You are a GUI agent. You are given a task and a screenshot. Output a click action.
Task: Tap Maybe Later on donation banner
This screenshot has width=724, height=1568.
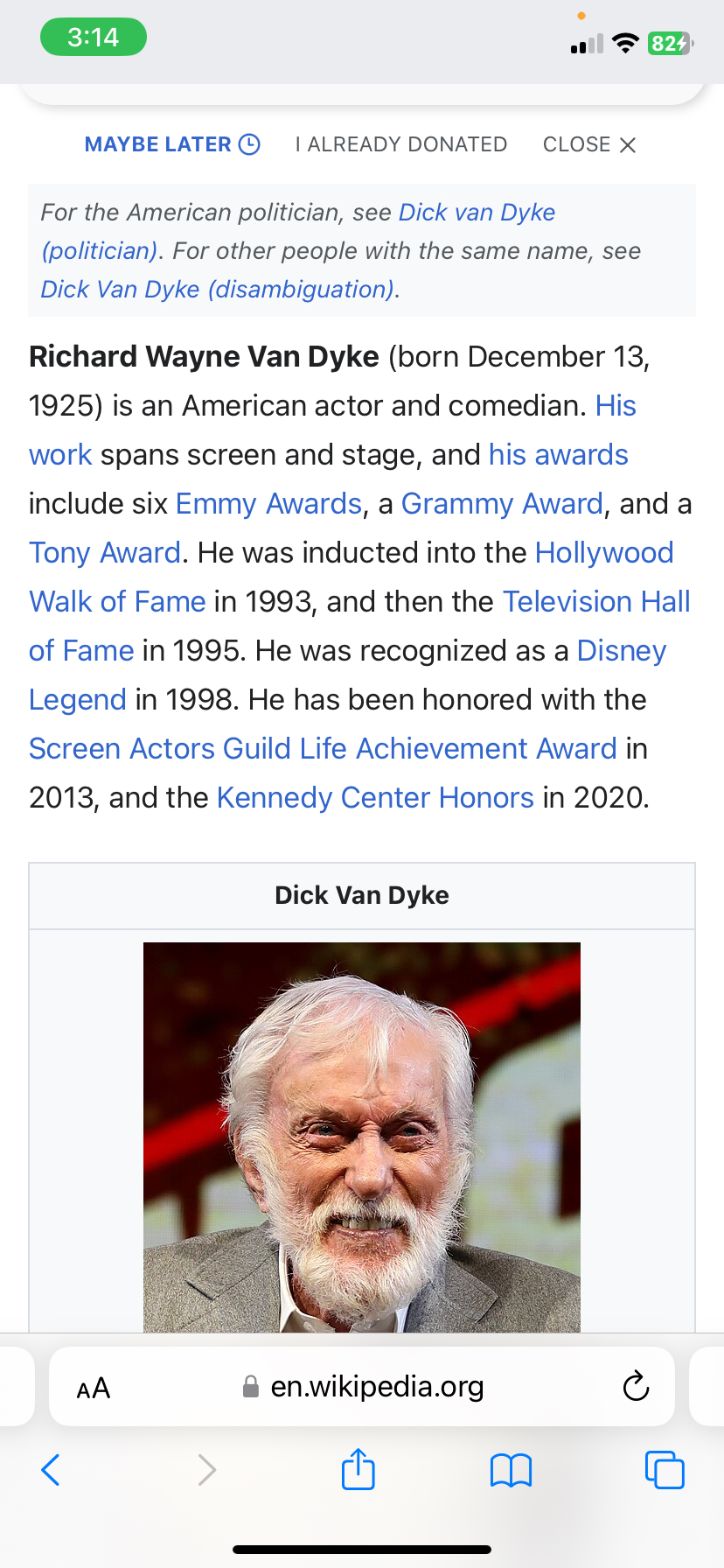click(x=171, y=144)
